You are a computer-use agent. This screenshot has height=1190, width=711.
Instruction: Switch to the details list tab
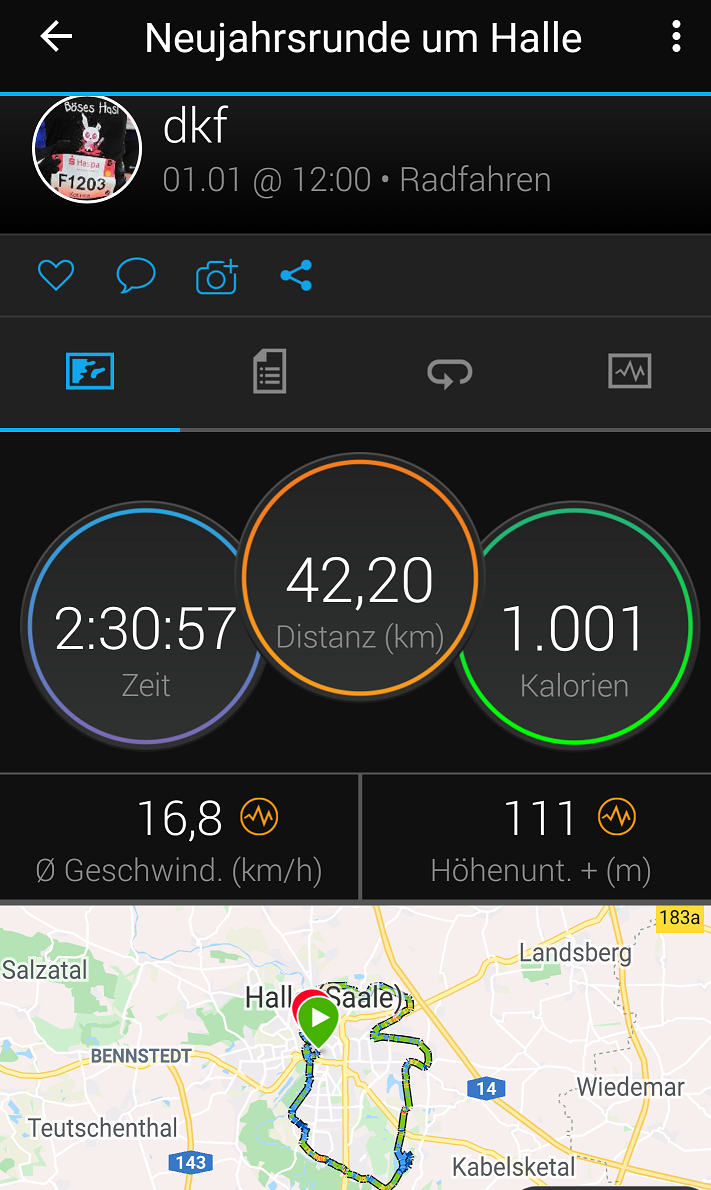coord(269,372)
